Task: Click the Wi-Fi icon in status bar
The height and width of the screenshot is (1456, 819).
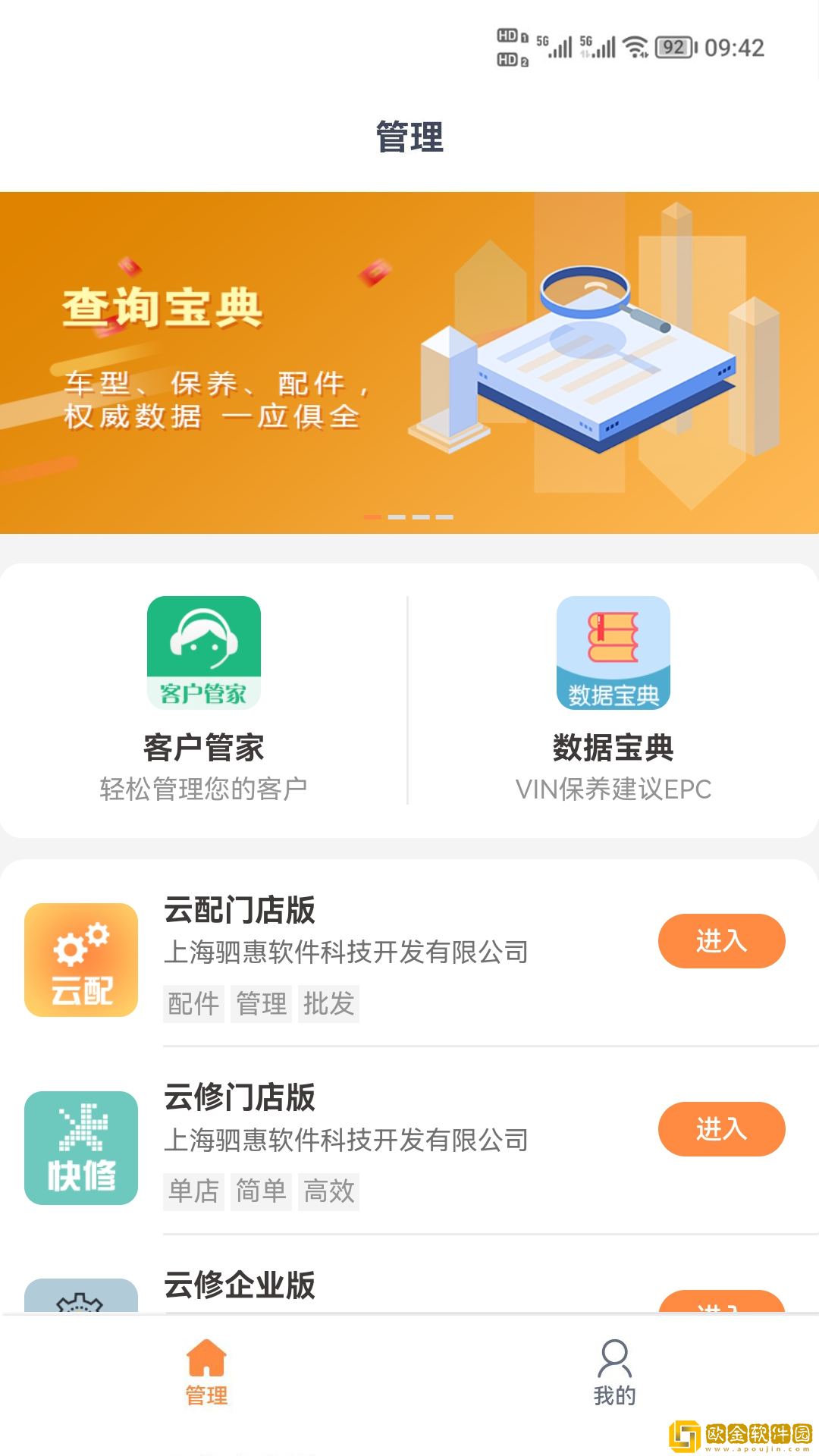Action: tap(634, 47)
